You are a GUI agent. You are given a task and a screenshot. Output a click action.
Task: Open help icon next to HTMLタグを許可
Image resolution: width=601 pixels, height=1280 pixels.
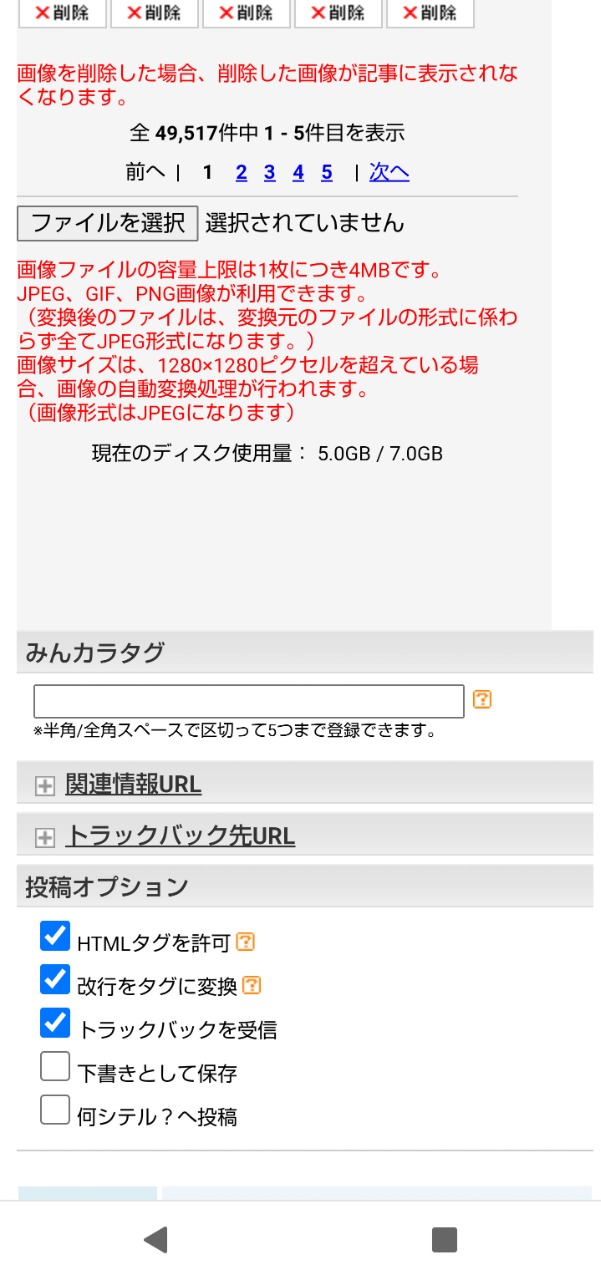(x=245, y=942)
